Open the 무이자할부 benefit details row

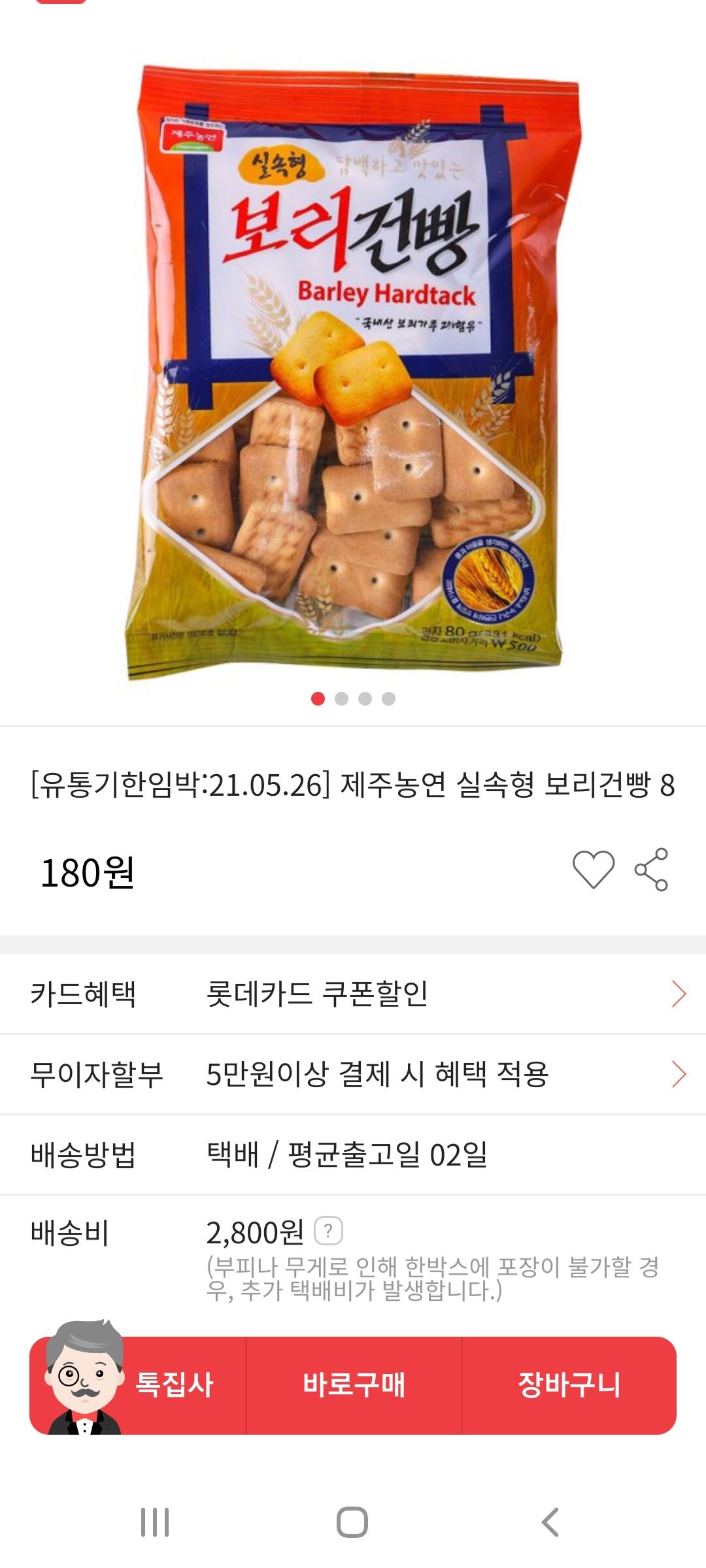click(353, 1074)
